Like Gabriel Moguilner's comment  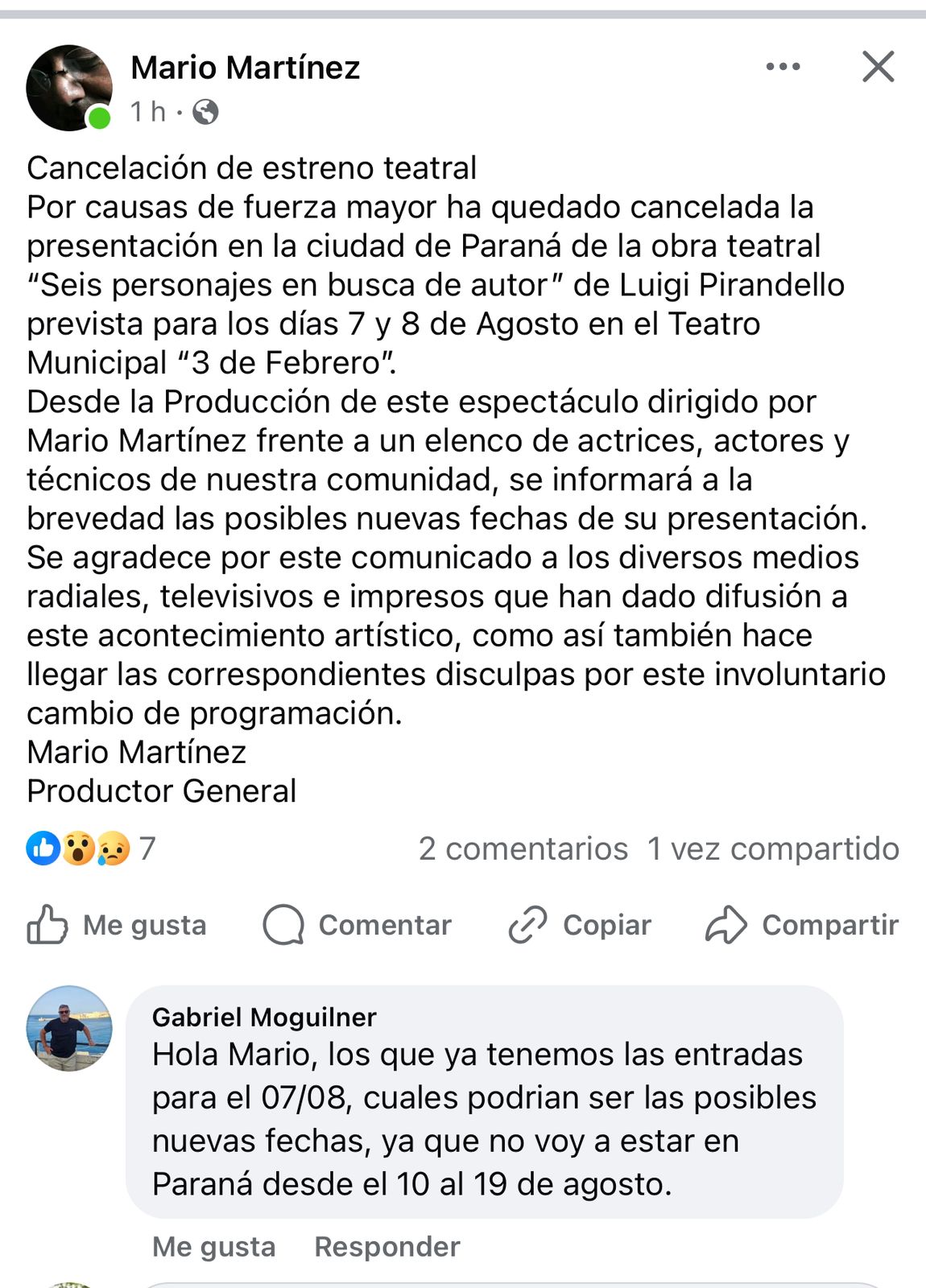214,1246
